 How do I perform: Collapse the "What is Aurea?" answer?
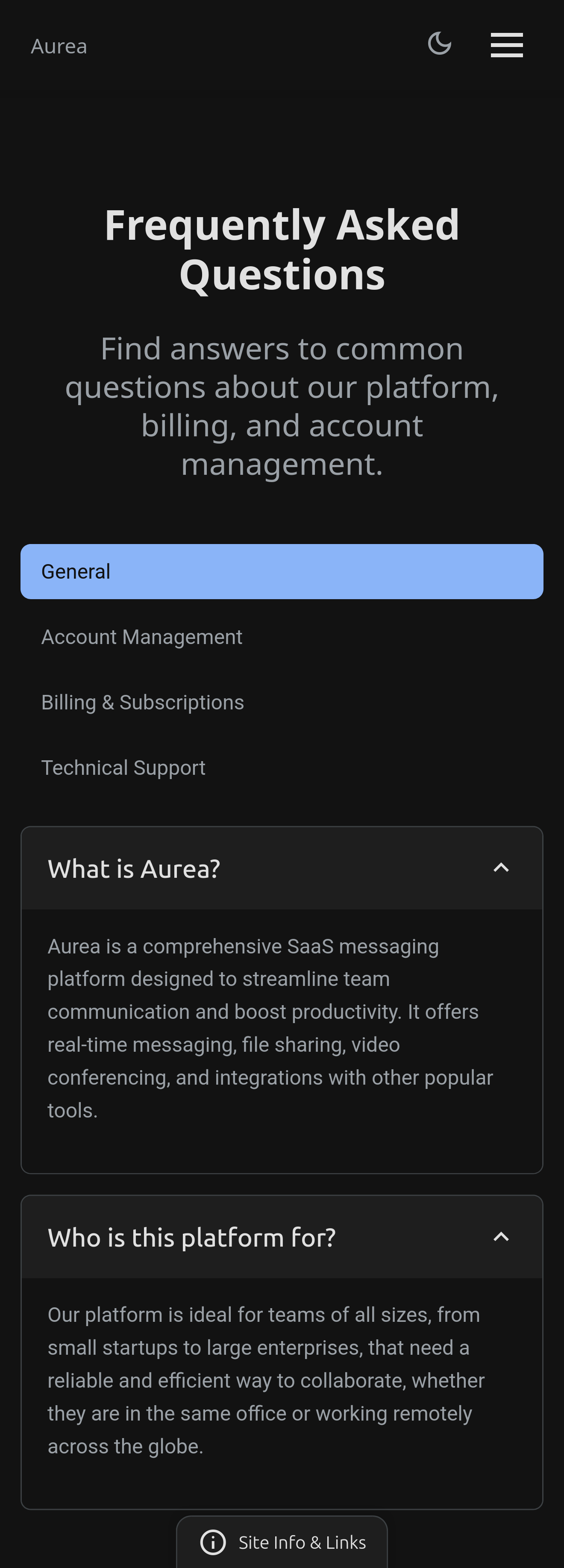click(500, 868)
